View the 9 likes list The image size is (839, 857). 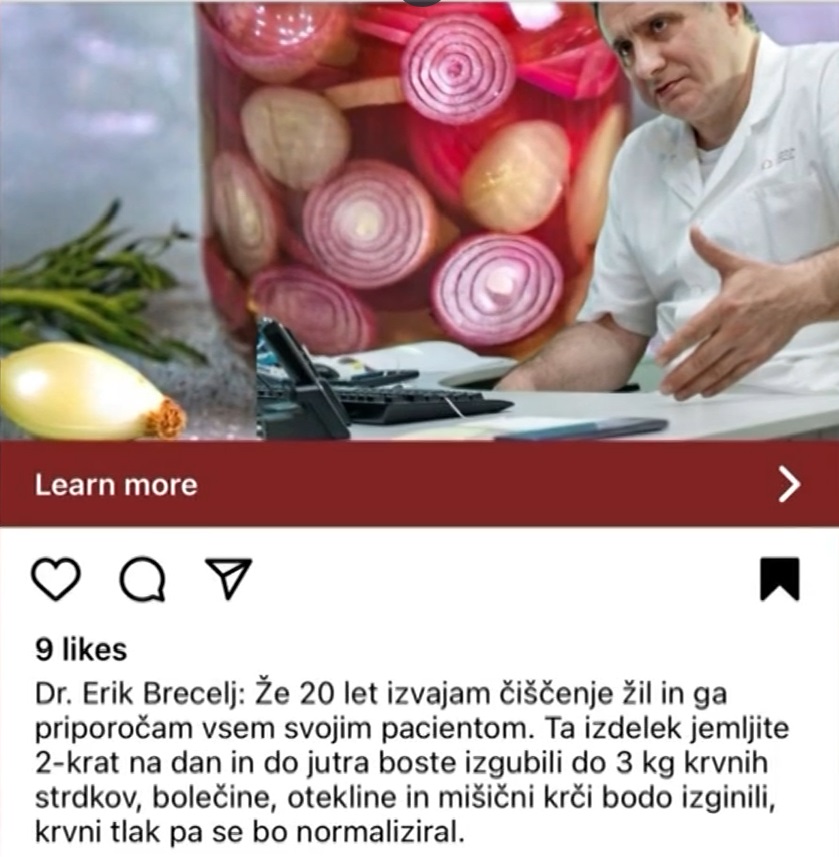(81, 650)
